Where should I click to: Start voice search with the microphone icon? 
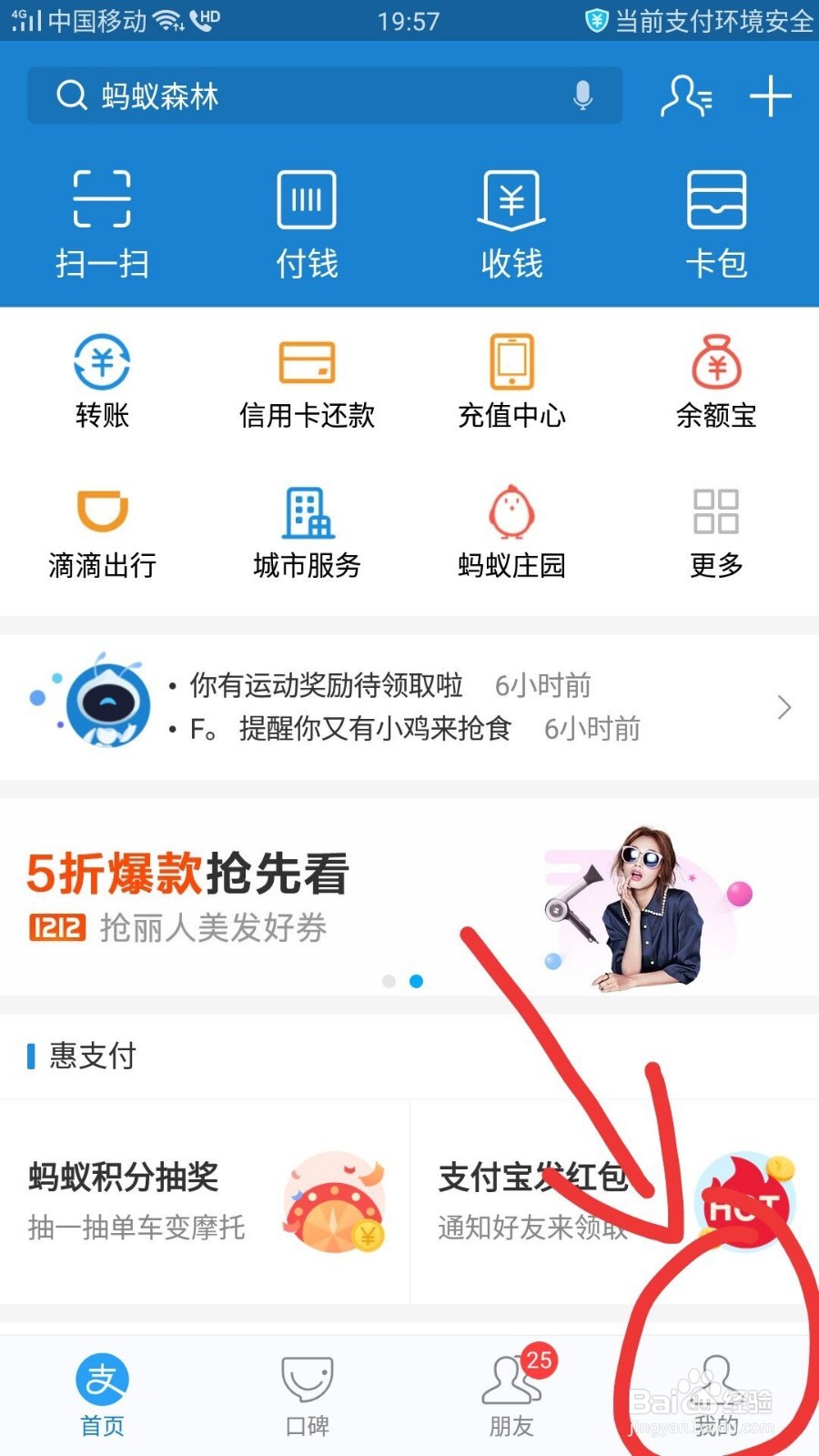(582, 96)
